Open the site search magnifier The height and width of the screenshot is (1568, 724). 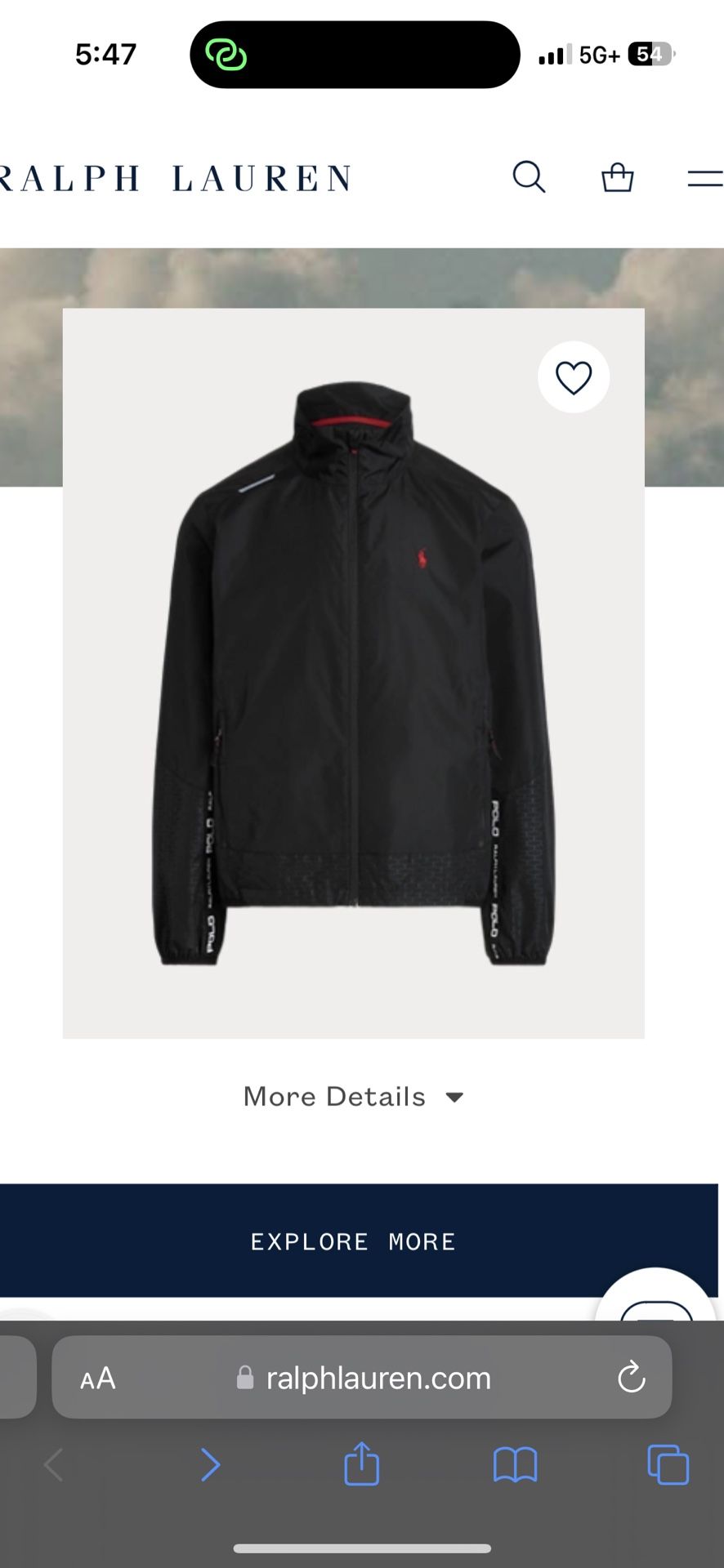[x=529, y=176]
